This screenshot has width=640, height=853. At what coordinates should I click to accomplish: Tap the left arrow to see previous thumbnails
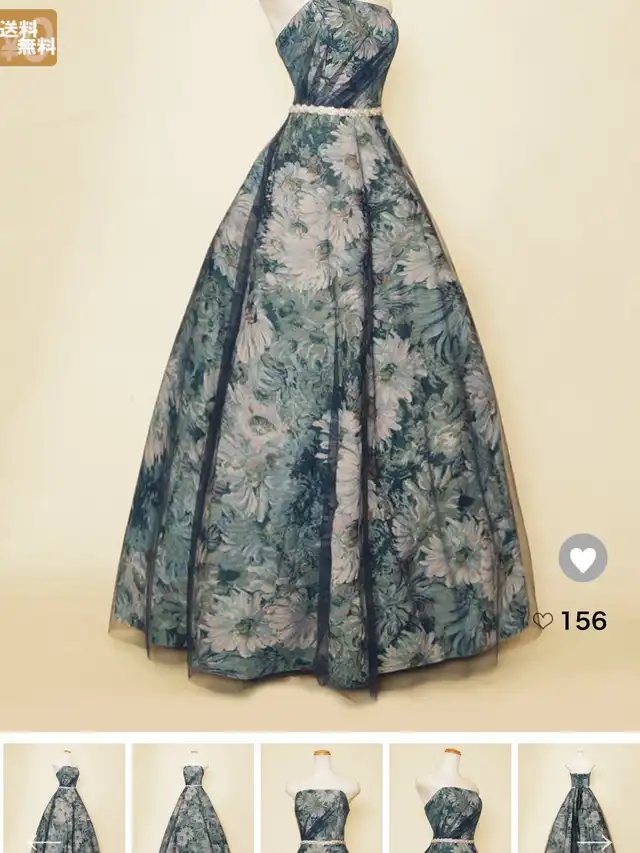coord(45,844)
